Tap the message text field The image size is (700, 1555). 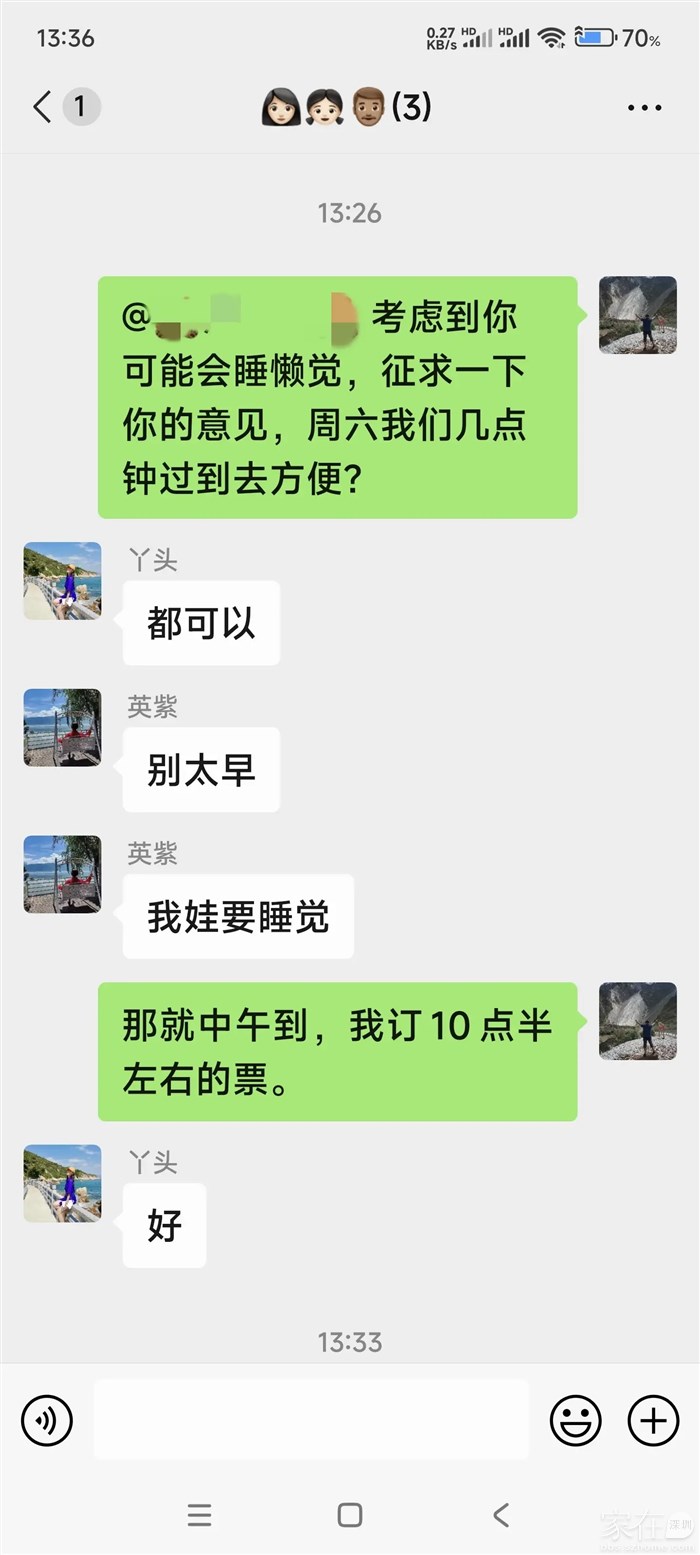click(311, 1420)
